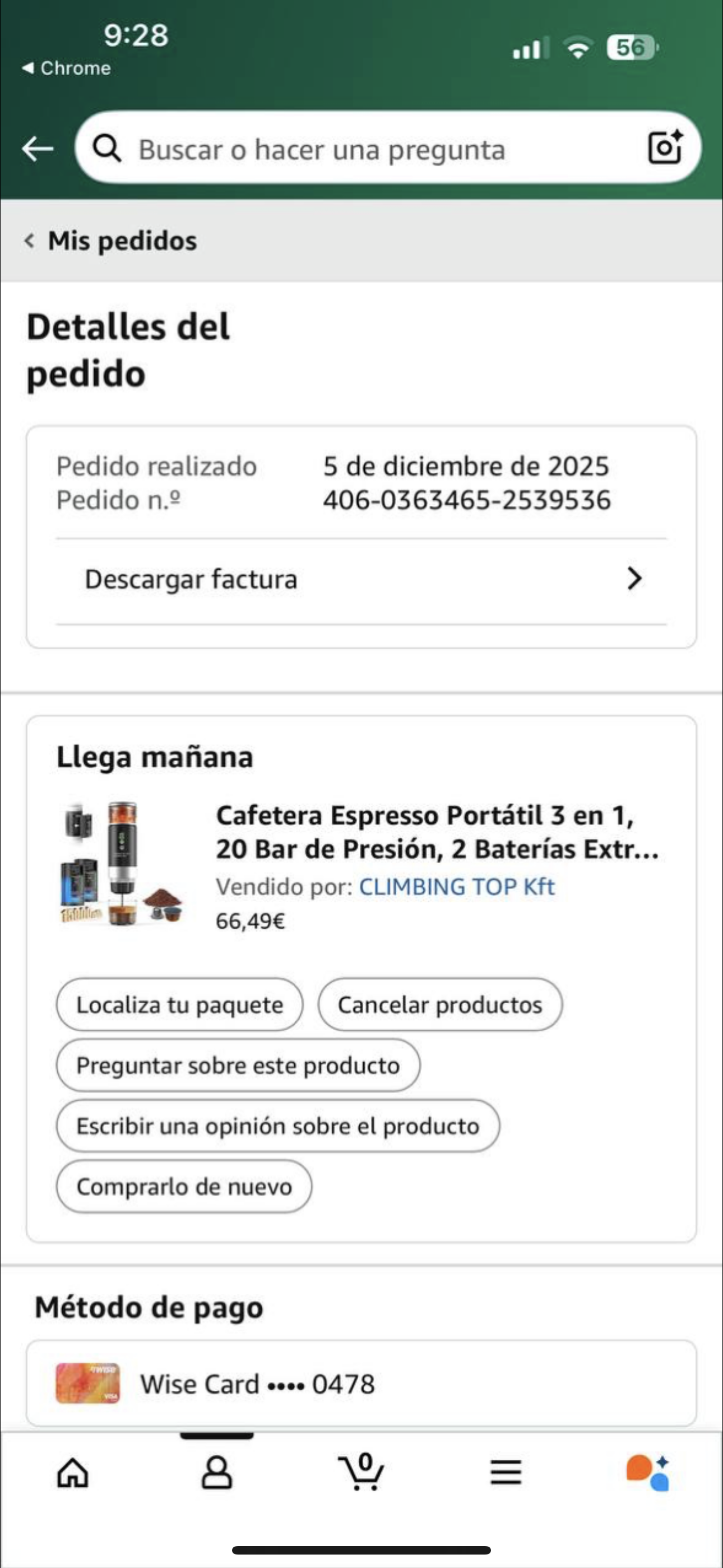Viewport: 723px width, 1568px height.
Task: Select Cancelar productos
Action: (x=439, y=1005)
